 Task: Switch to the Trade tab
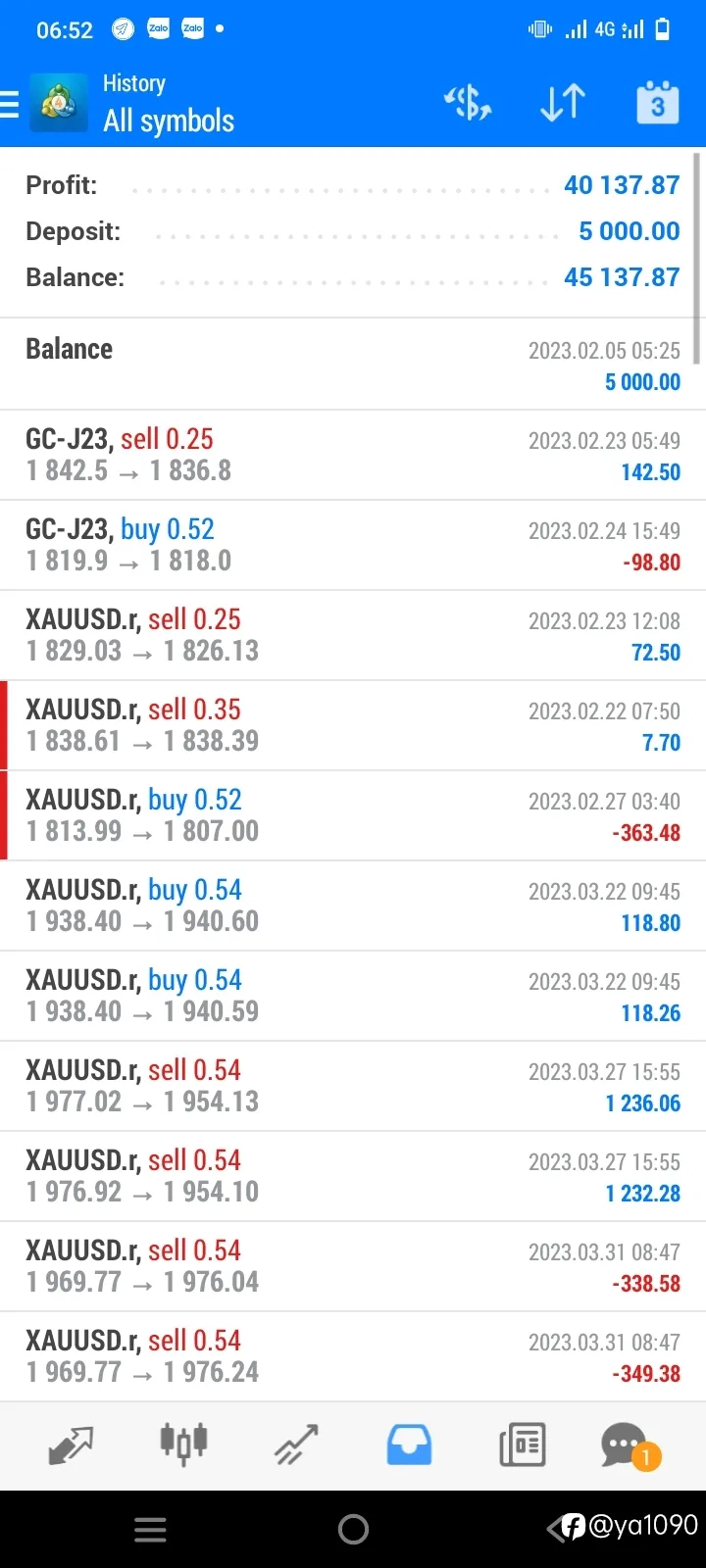tap(296, 1445)
